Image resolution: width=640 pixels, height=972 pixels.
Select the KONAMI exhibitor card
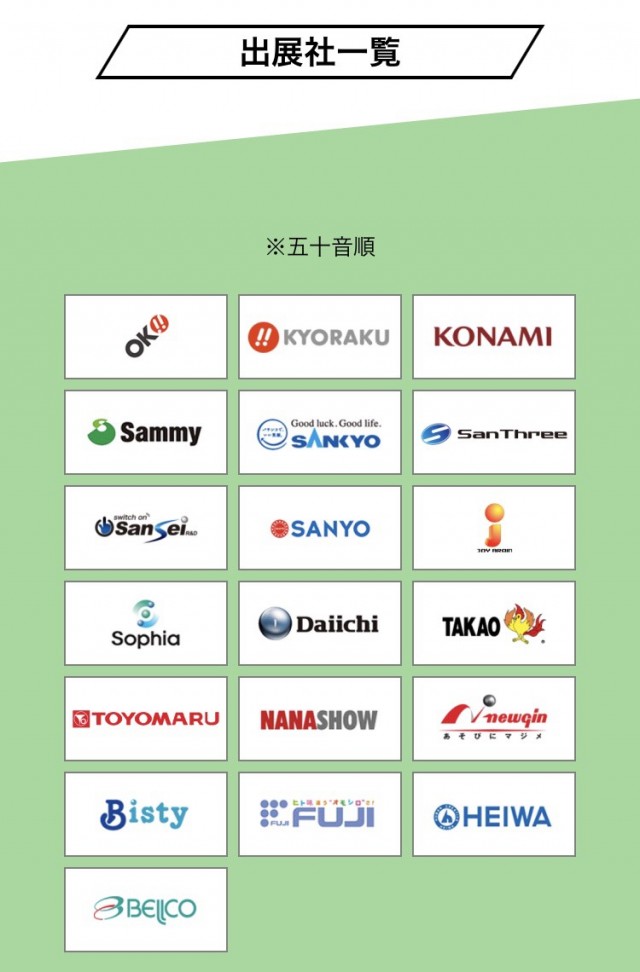coord(494,337)
